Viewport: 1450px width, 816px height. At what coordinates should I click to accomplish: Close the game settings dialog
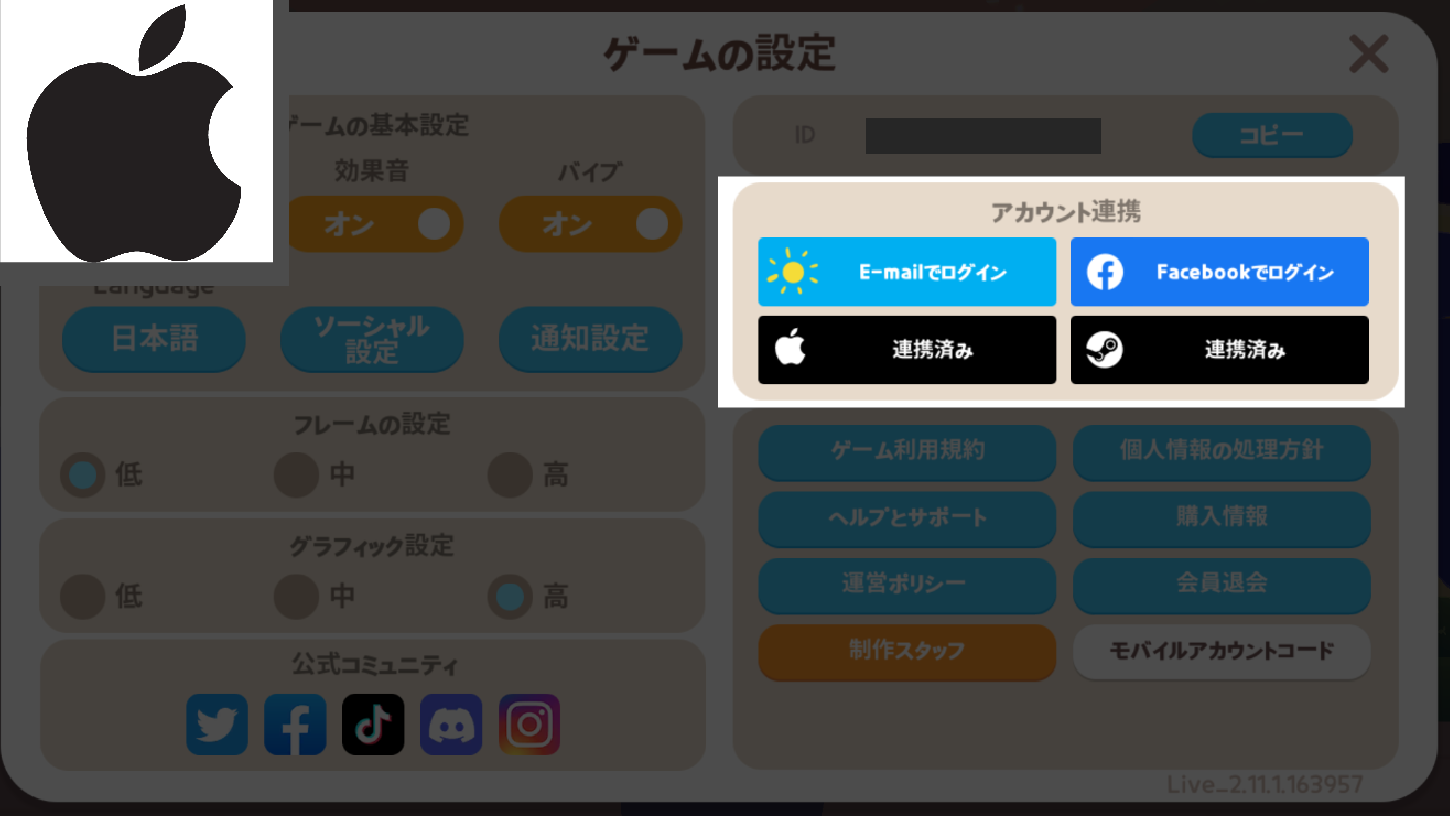click(x=1367, y=54)
